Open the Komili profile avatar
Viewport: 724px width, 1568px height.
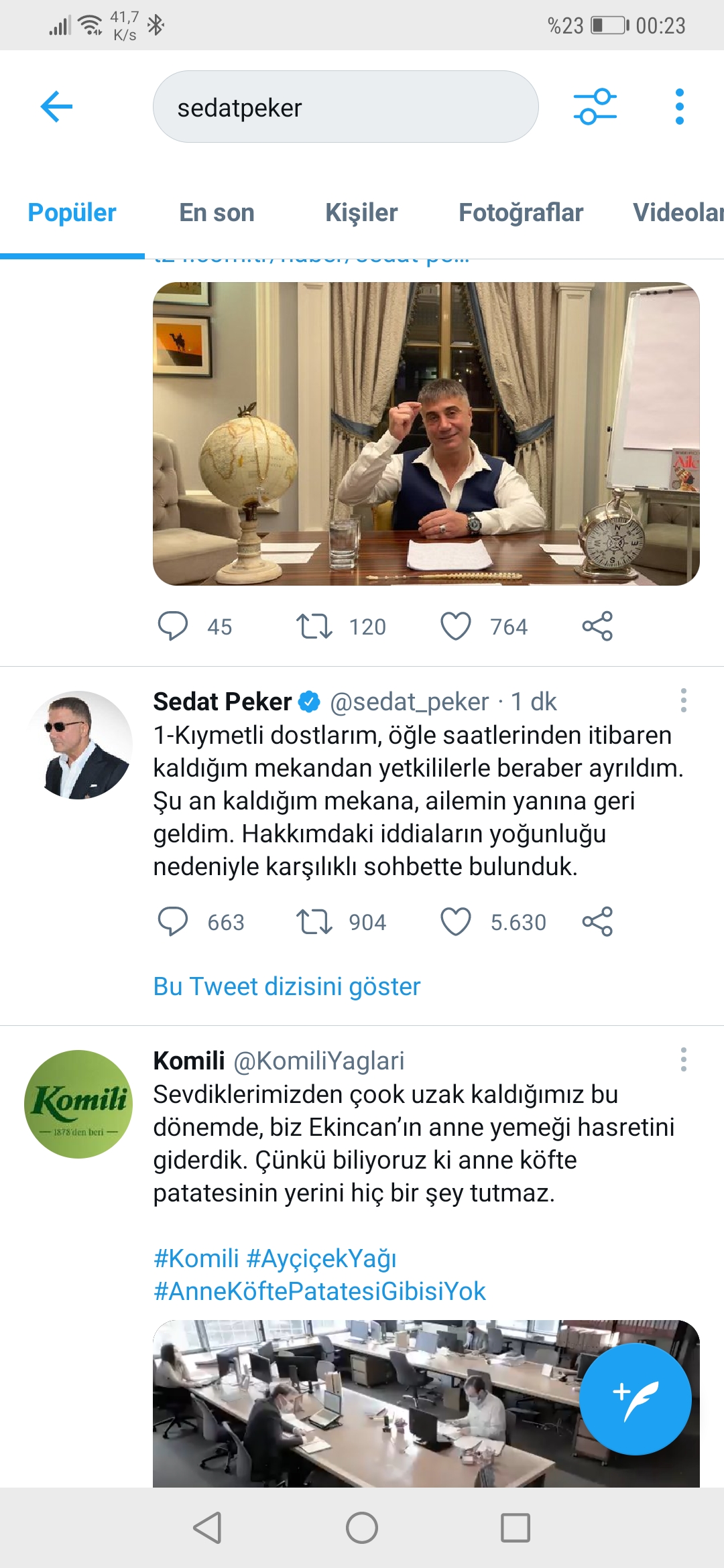(78, 1104)
